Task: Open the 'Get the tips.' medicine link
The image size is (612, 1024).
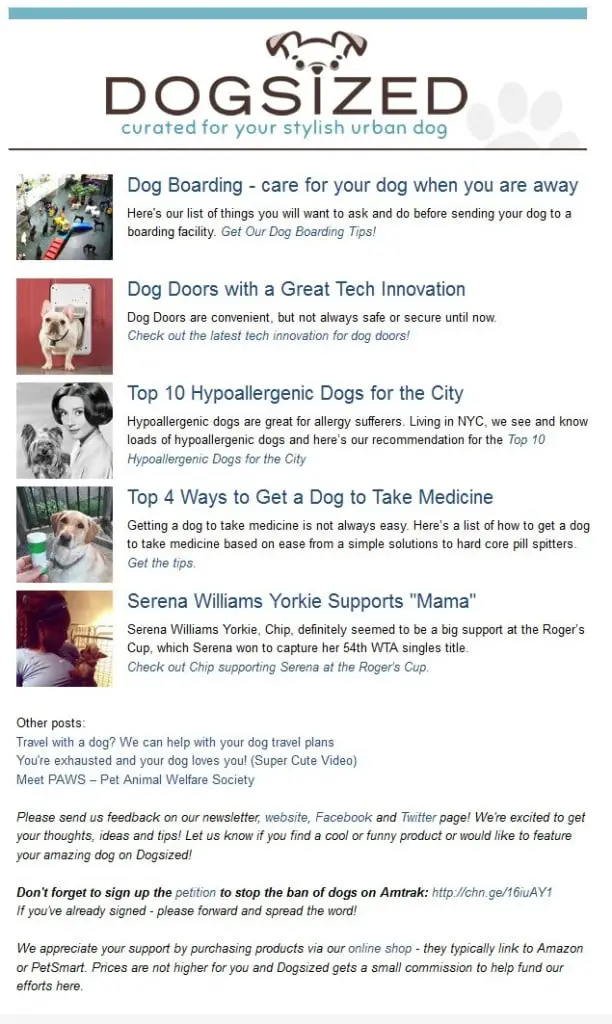Action: coord(161,563)
